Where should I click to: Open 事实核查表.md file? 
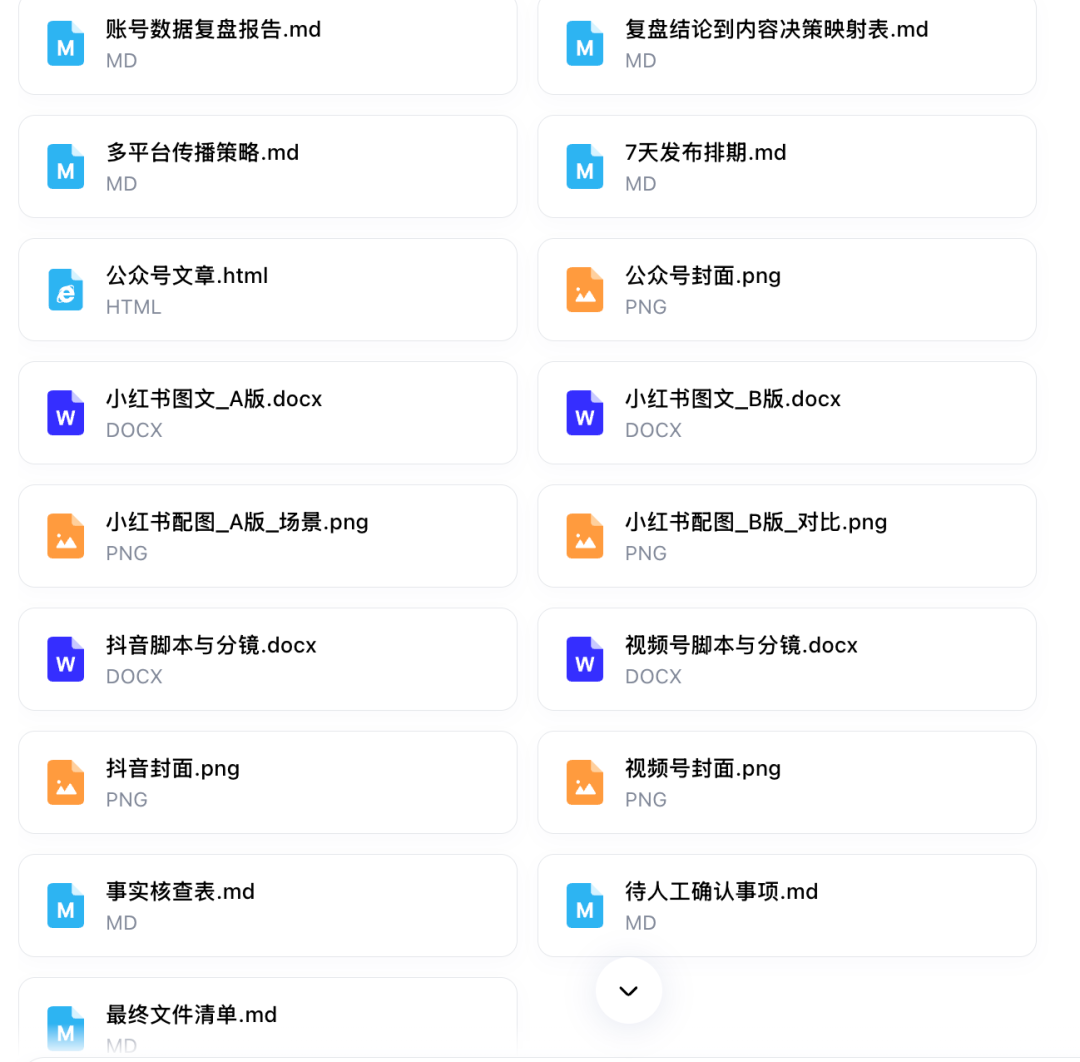tap(267, 906)
